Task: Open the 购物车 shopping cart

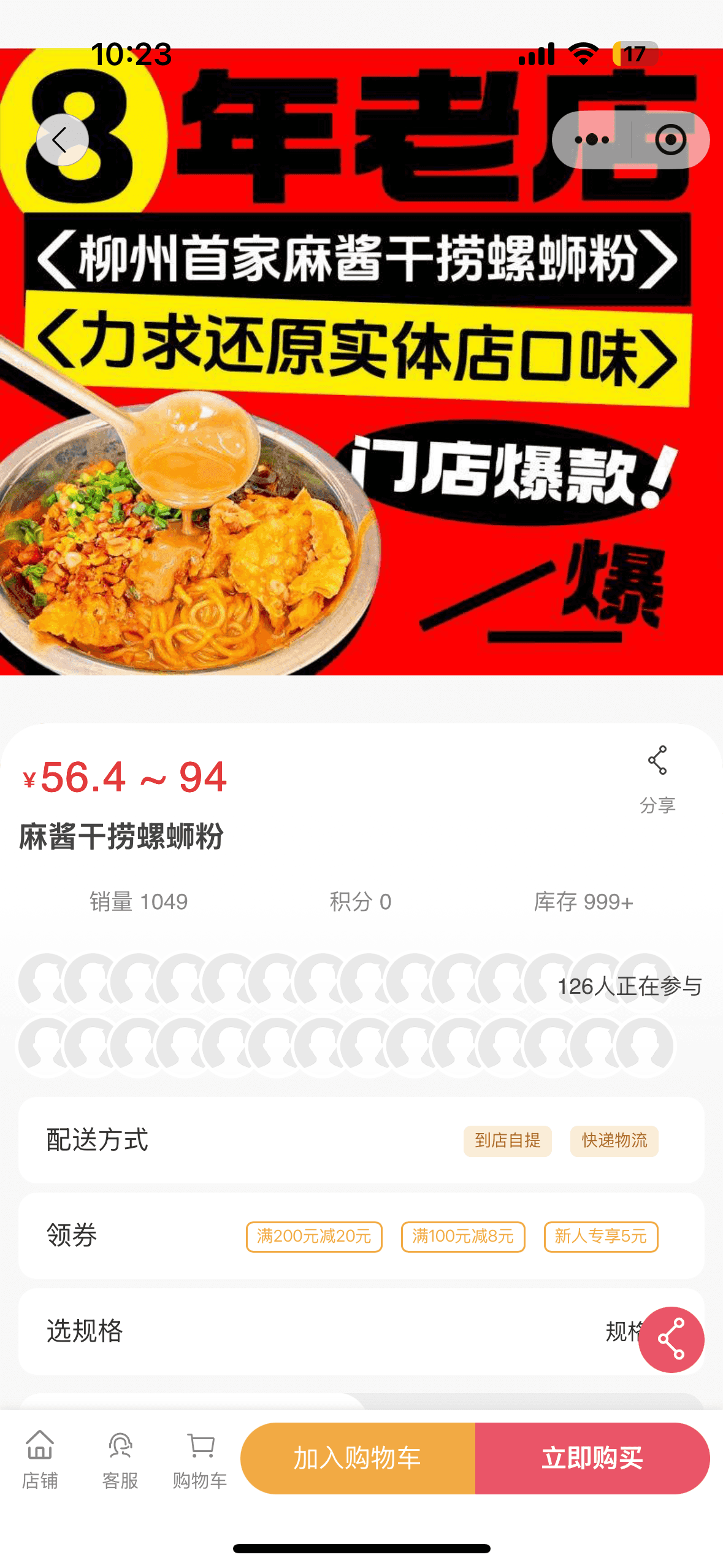Action: pos(200,1459)
